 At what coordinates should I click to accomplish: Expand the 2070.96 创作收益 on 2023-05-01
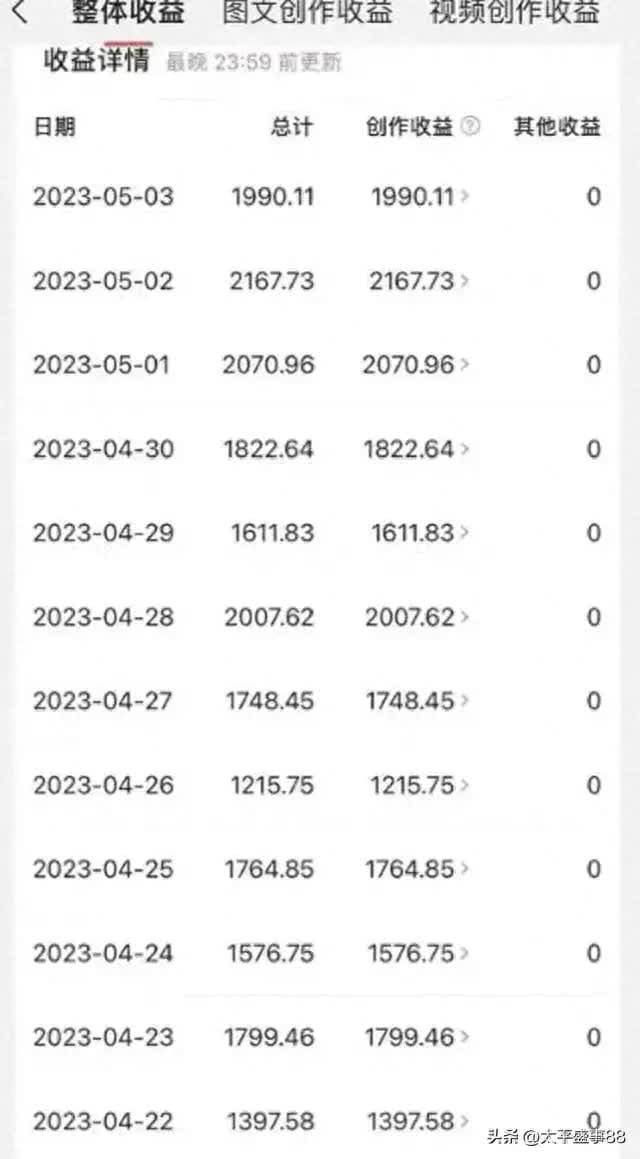(x=416, y=365)
